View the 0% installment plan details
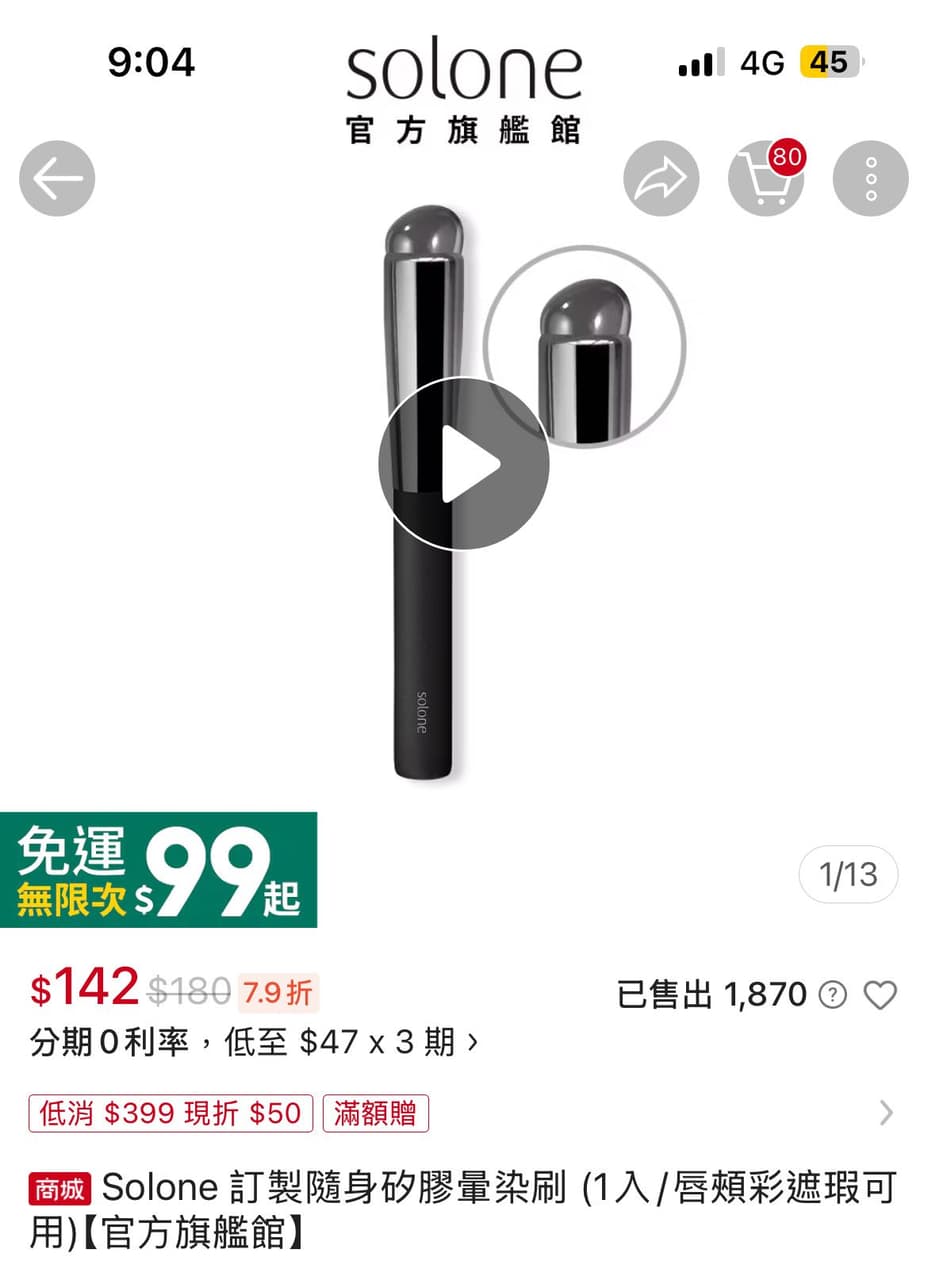Image resolution: width=928 pixels, height=1280 pixels. 254,1044
